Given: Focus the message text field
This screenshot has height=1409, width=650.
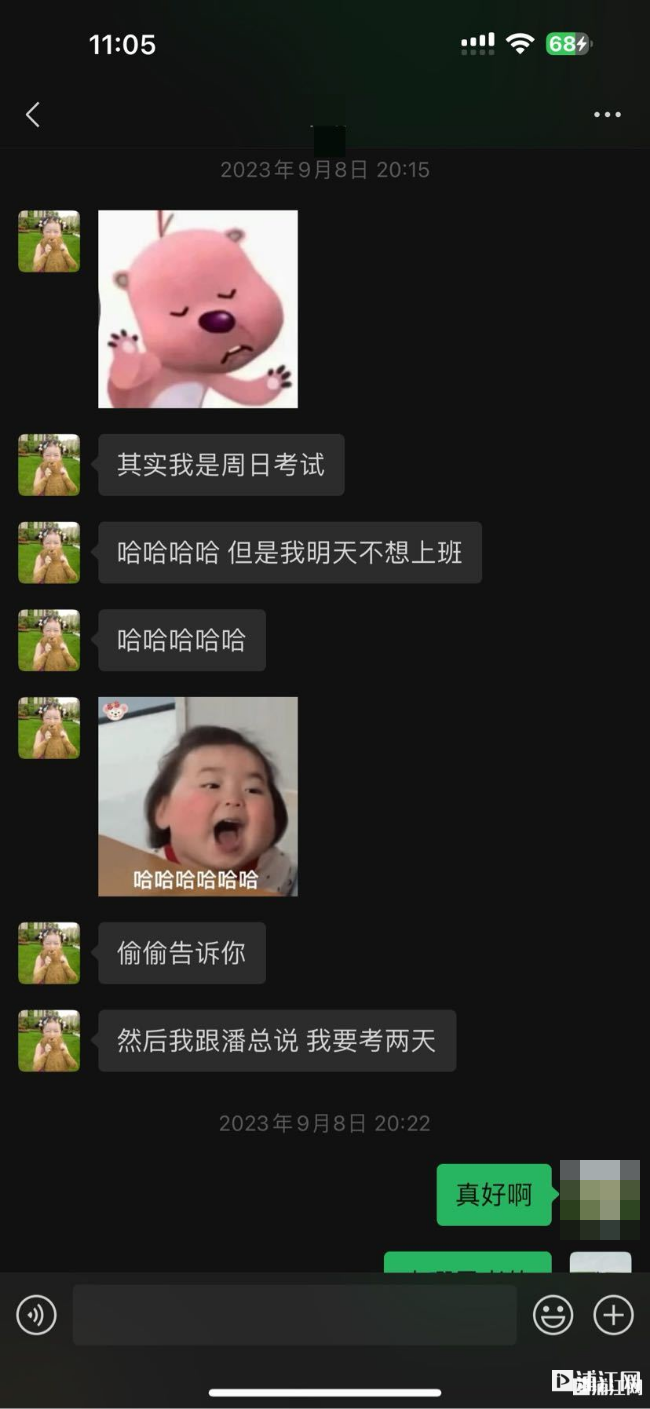Looking at the screenshot, I should pyautogui.click(x=294, y=1315).
